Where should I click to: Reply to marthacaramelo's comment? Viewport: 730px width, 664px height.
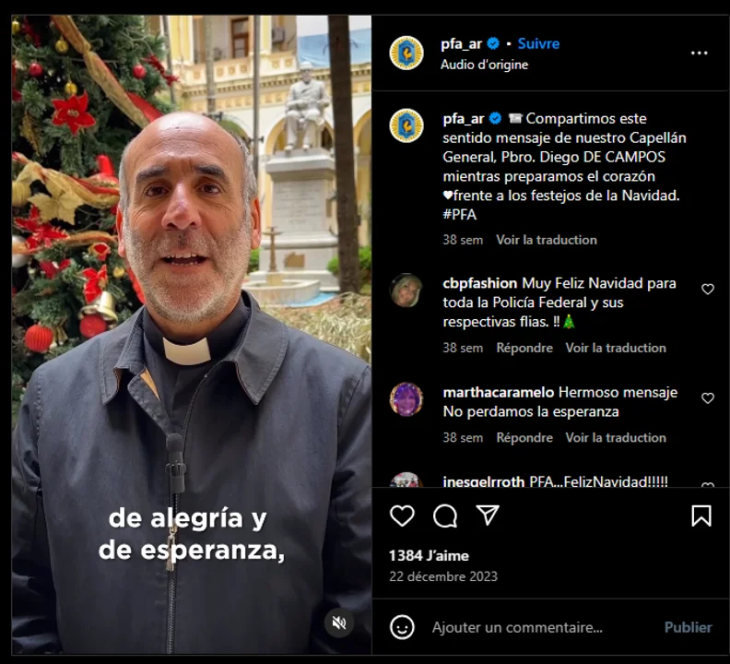524,438
